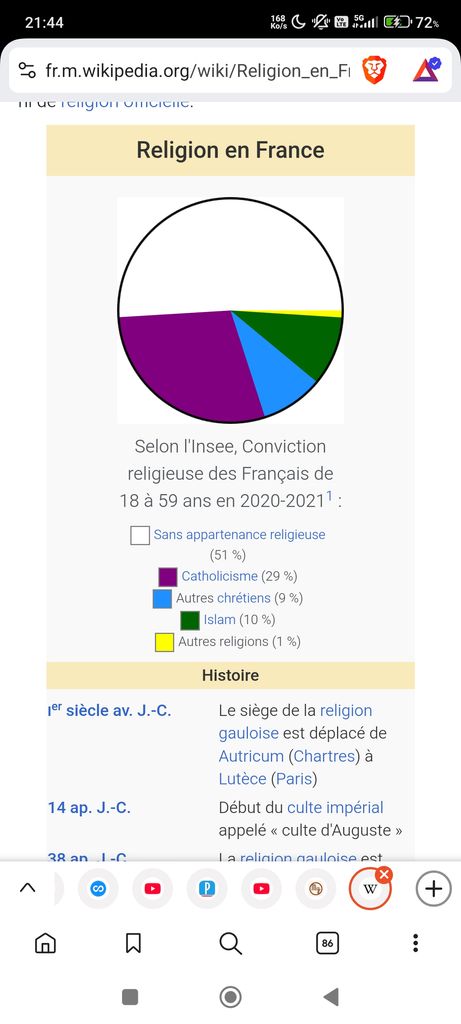Open the Ier siècle av. J.-C. link
461x1024 pixels.
(110, 711)
